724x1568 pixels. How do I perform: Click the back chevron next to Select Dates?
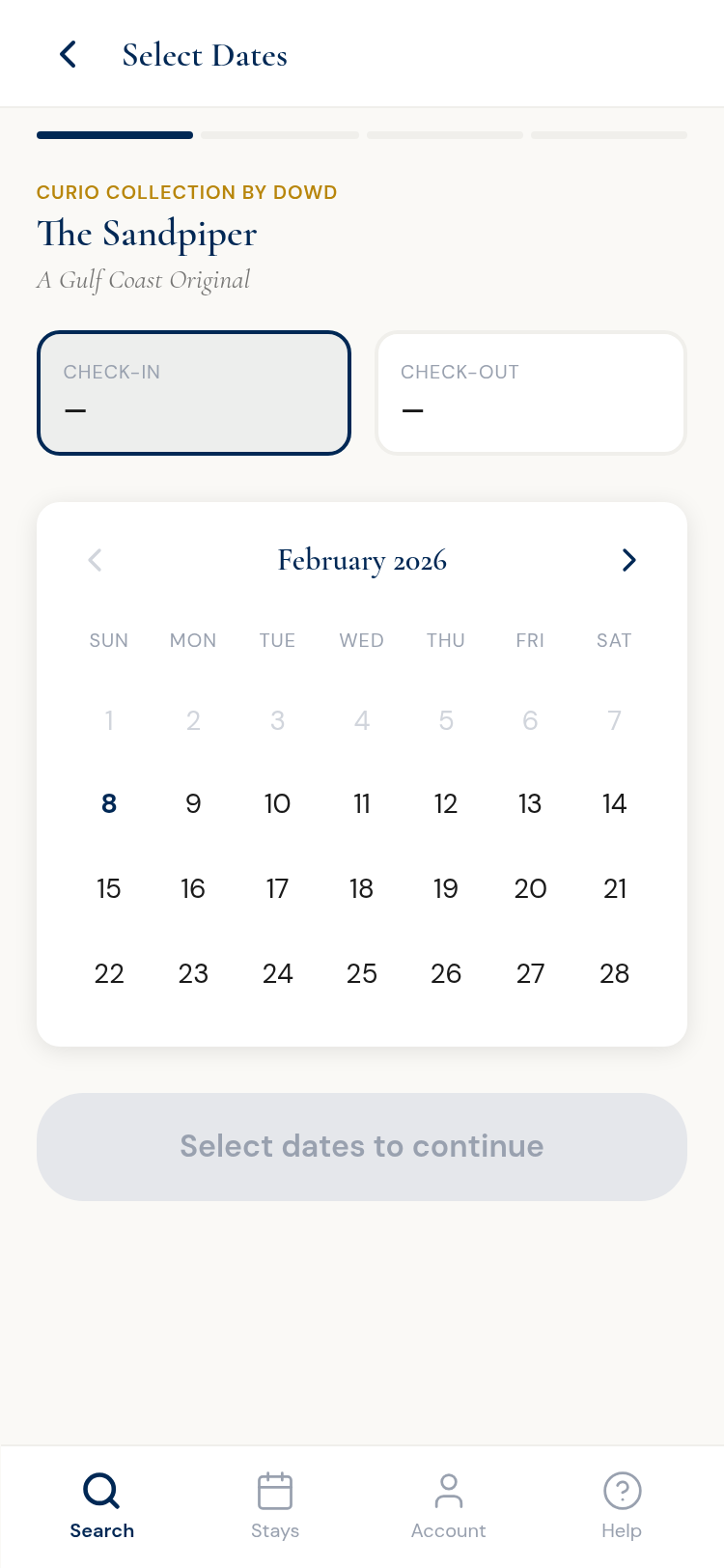pyautogui.click(x=68, y=54)
